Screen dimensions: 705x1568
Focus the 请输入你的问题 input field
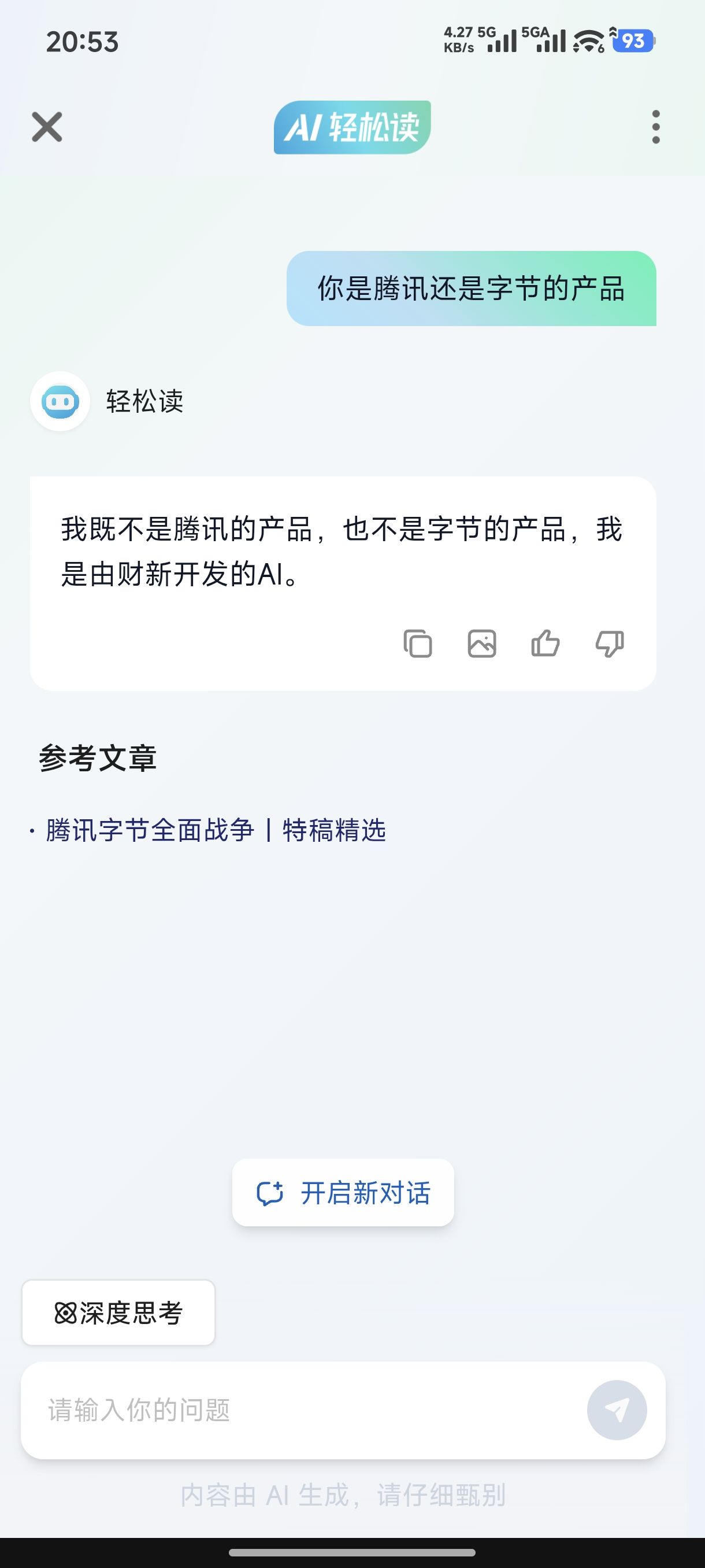point(304,1410)
